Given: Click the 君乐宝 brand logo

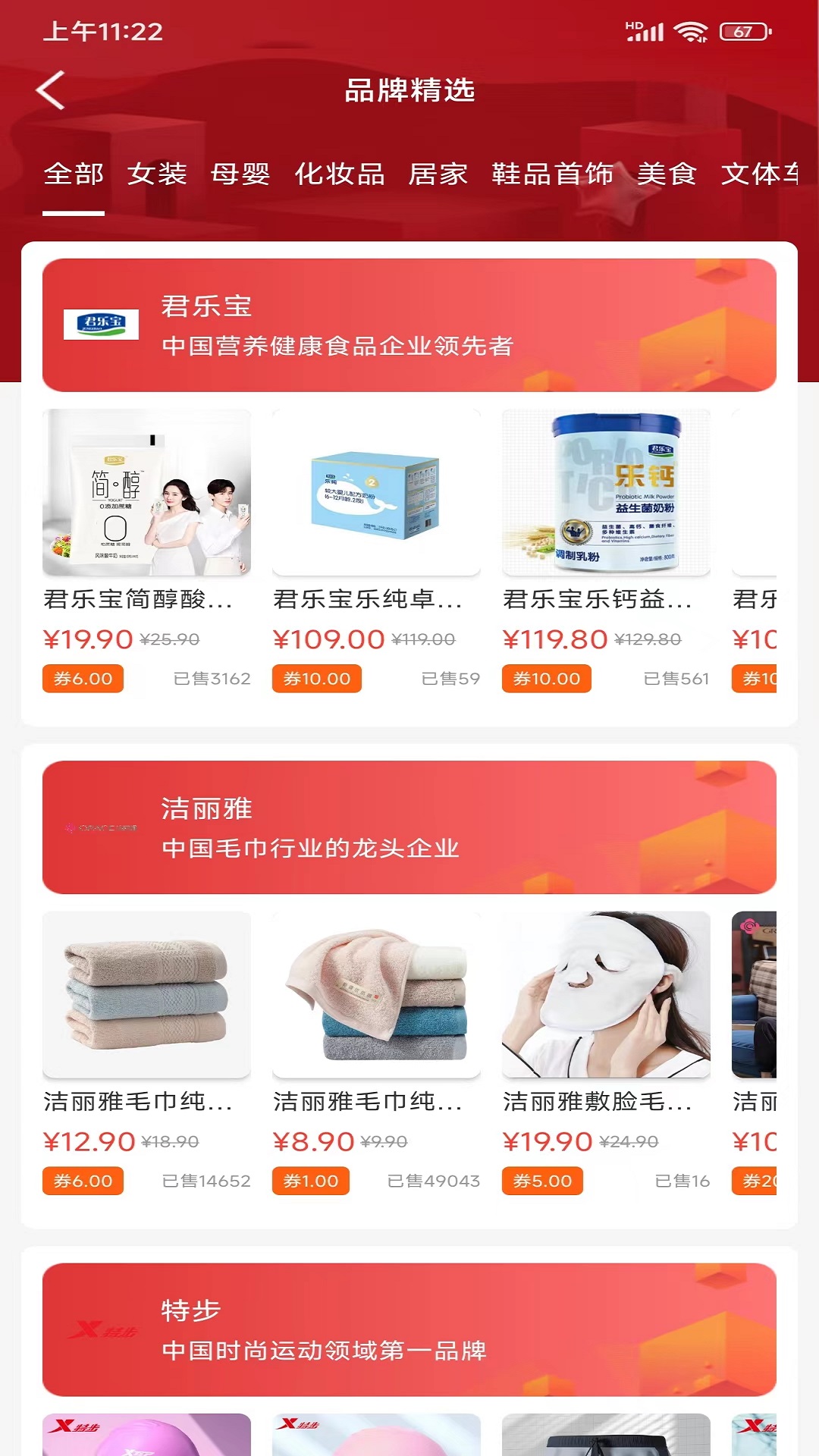Looking at the screenshot, I should pos(105,325).
